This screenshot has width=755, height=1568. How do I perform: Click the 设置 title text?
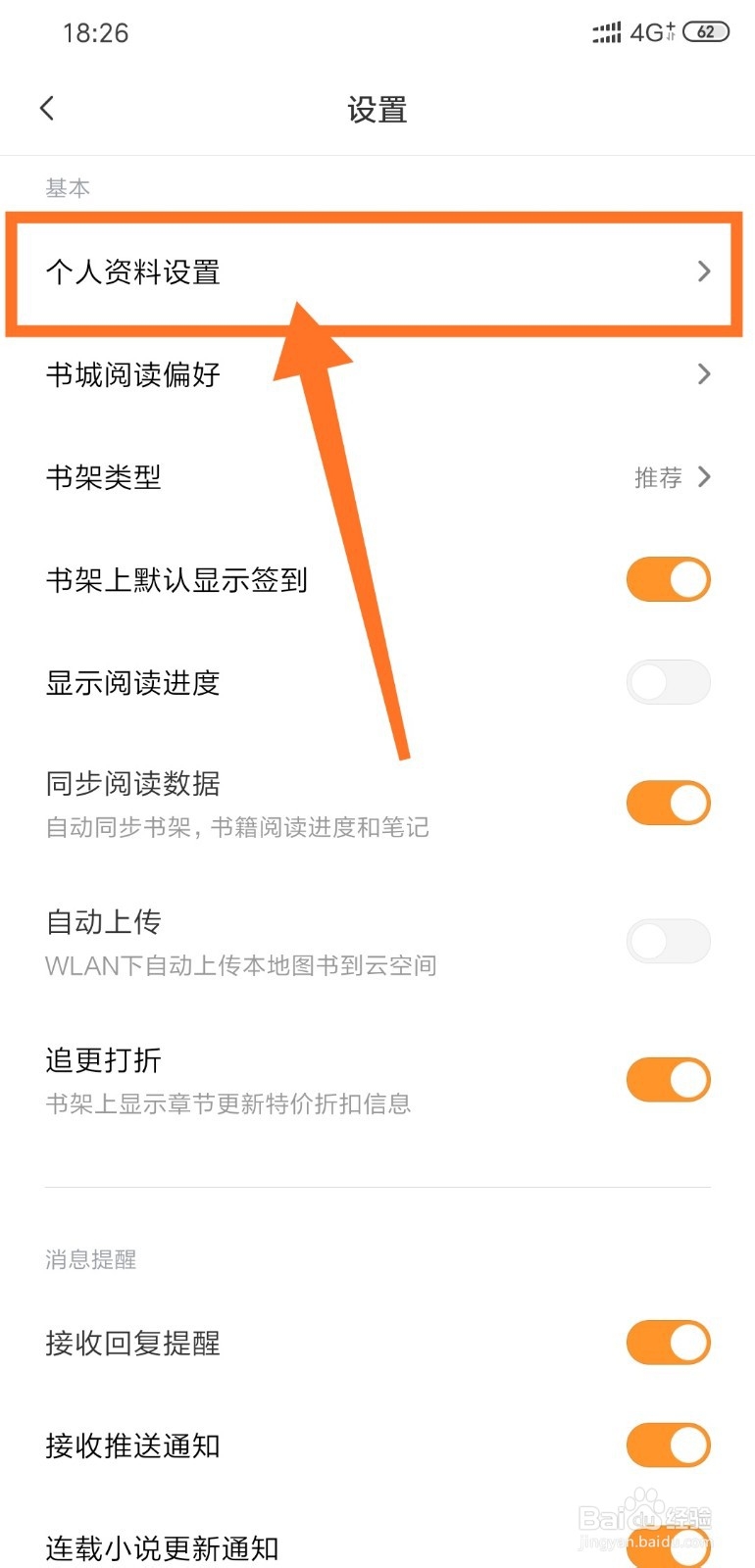pos(377,110)
